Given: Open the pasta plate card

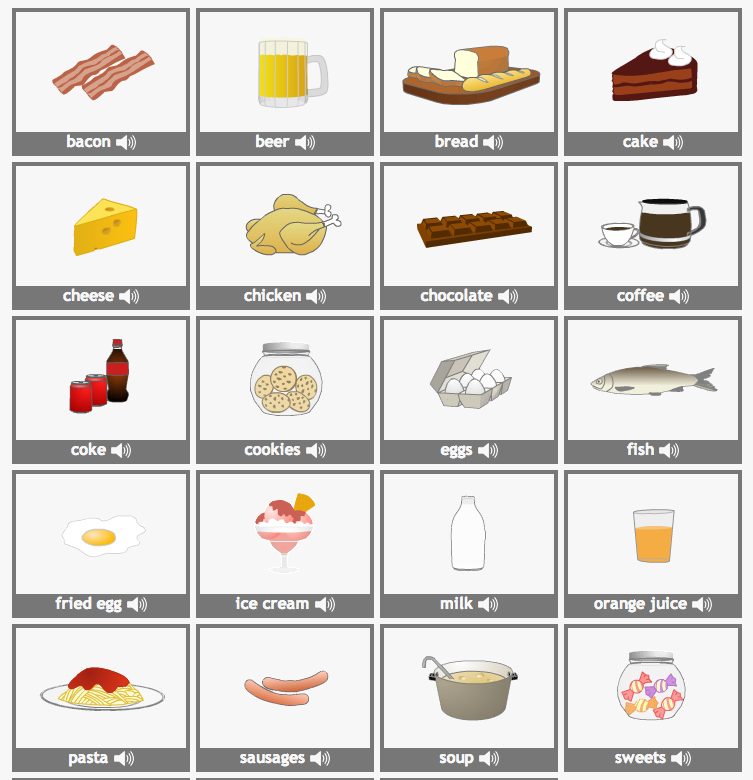Looking at the screenshot, I should 100,686.
